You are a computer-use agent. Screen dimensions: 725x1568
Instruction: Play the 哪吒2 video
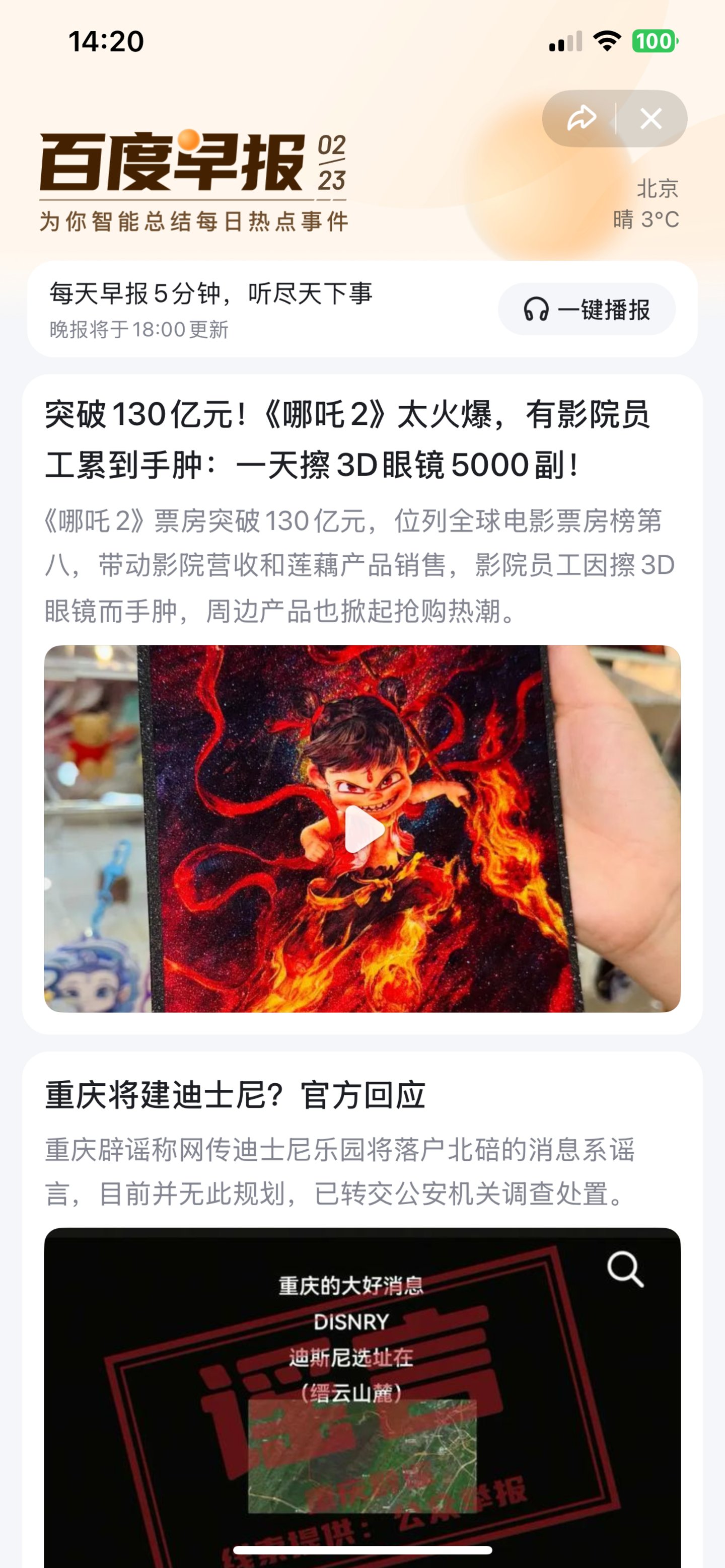(x=363, y=829)
